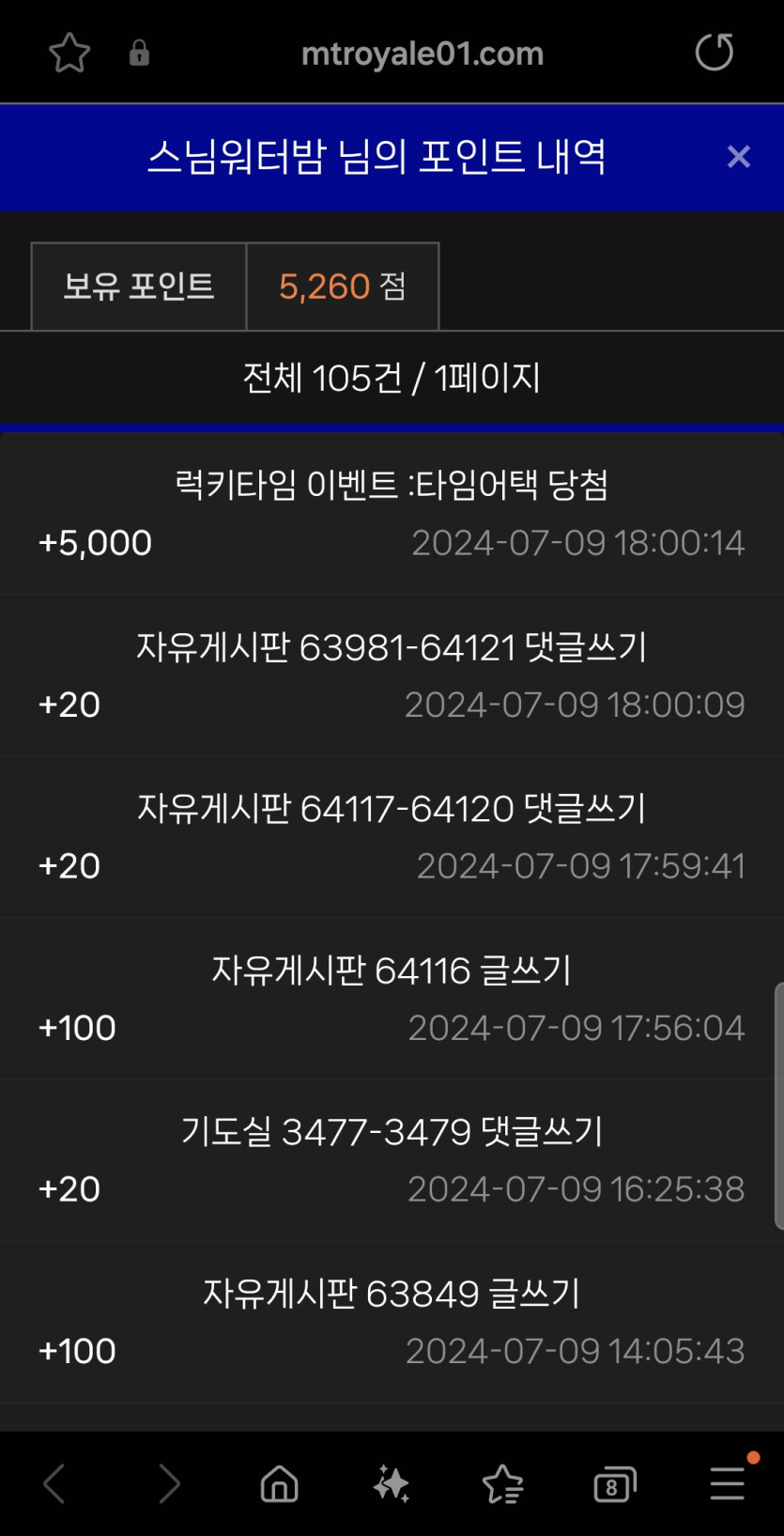Open the tab switcher showing 8 tabs
784x1536 pixels.
tap(615, 1485)
